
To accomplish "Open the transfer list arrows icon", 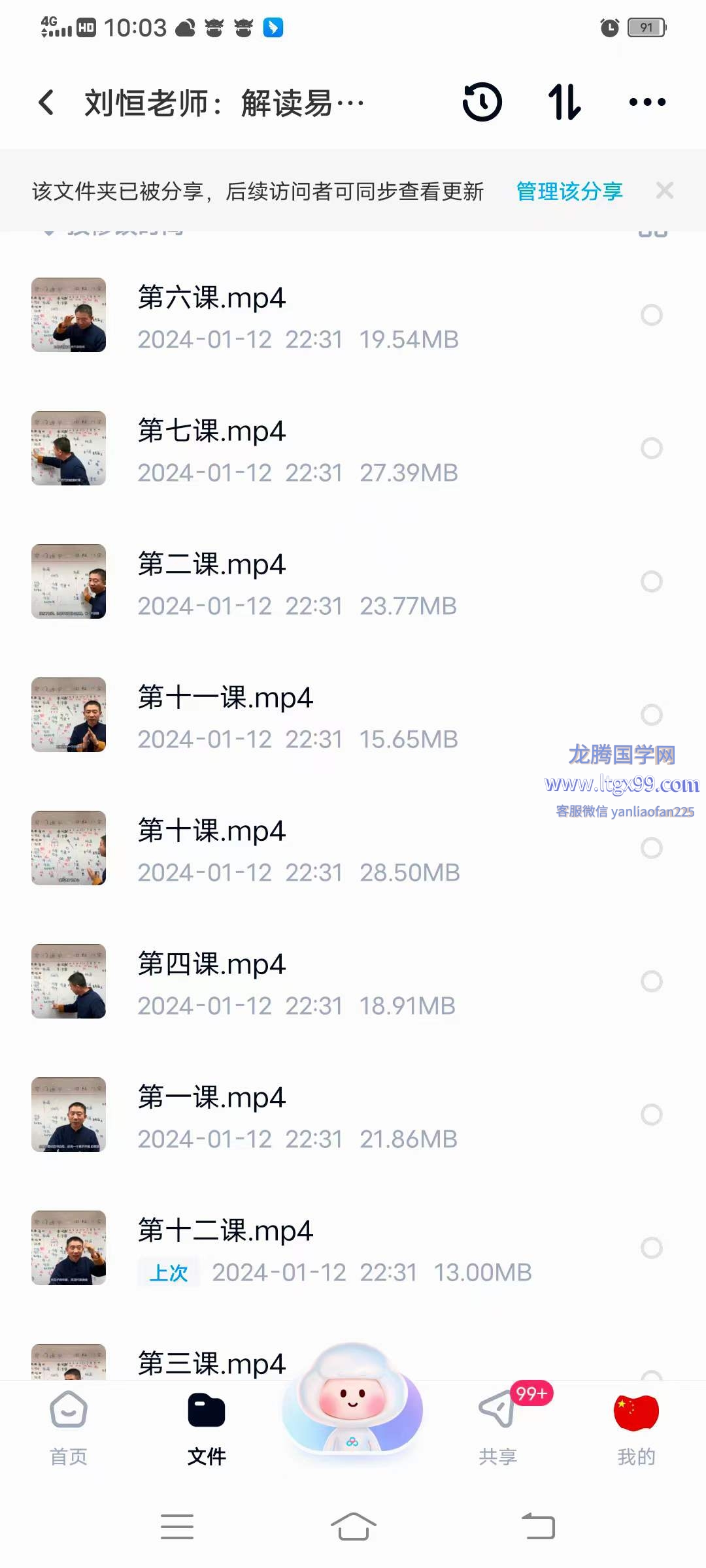I will coord(564,103).
